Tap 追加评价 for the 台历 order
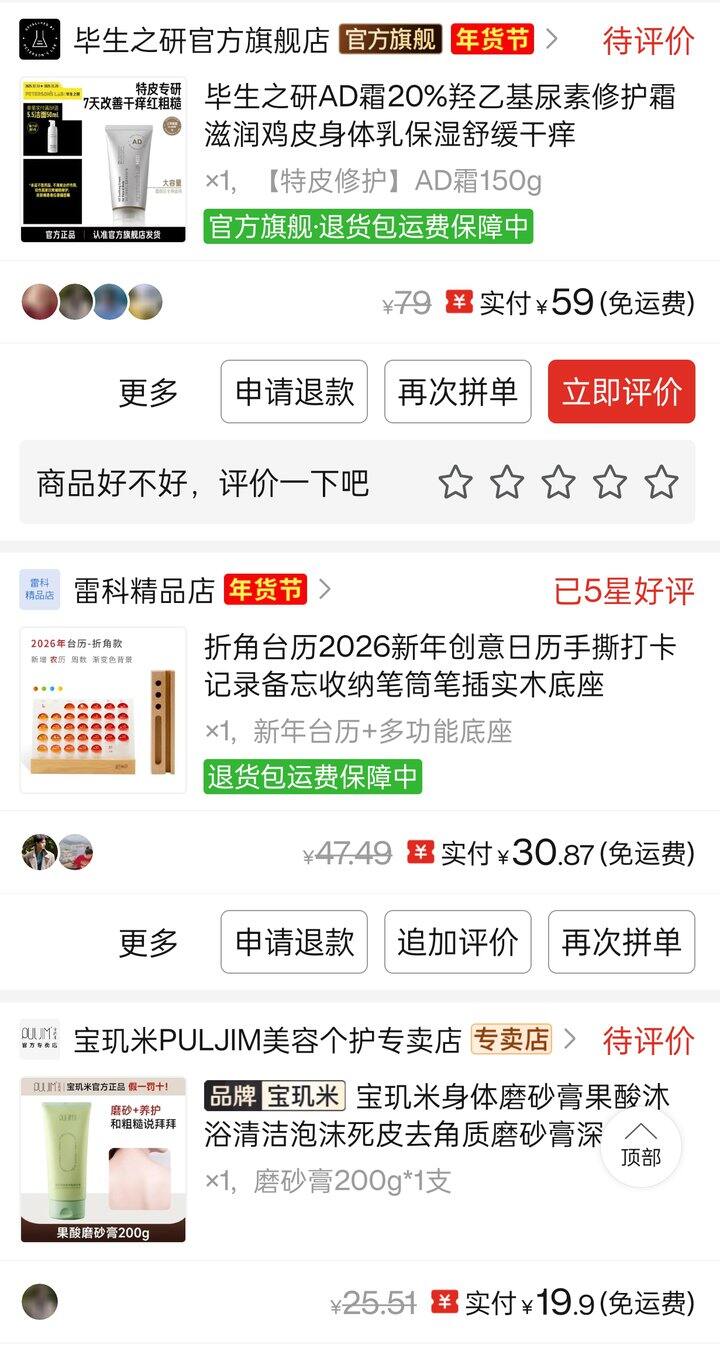Image resolution: width=720 pixels, height=1348 pixels. click(x=458, y=942)
